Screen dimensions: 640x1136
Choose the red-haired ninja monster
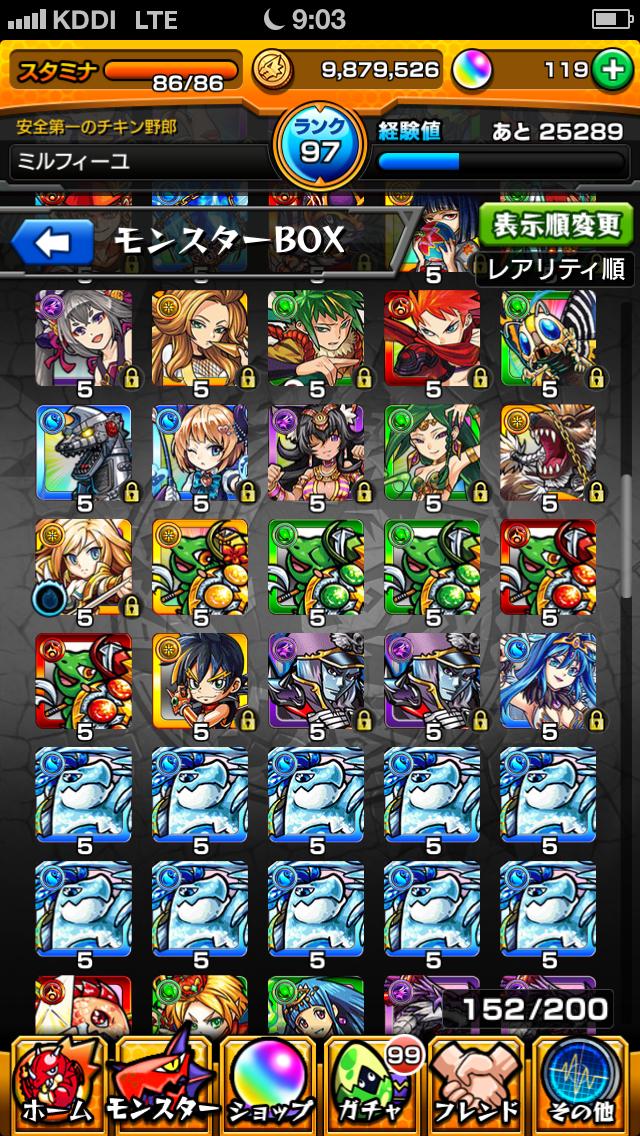tap(432, 338)
